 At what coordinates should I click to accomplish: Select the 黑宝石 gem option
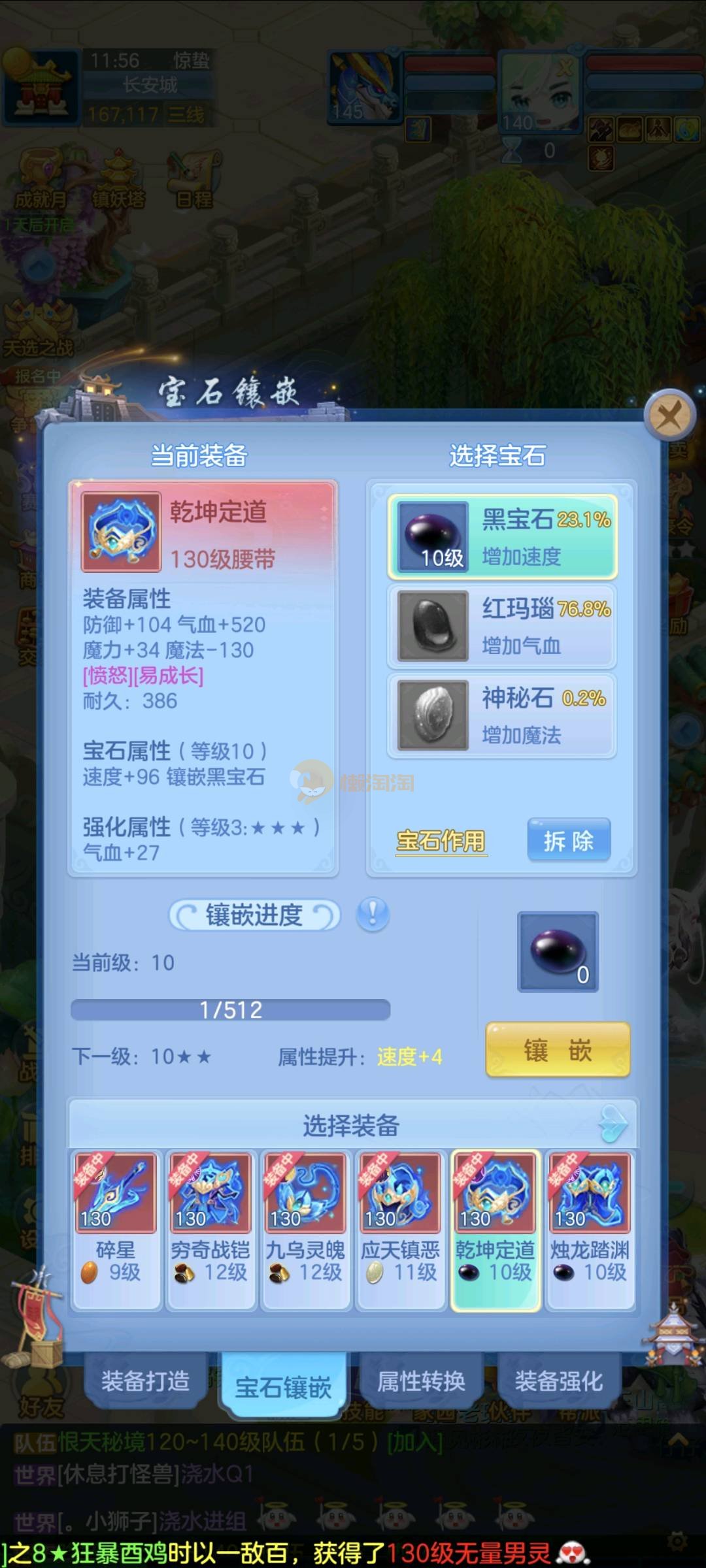click(x=502, y=537)
